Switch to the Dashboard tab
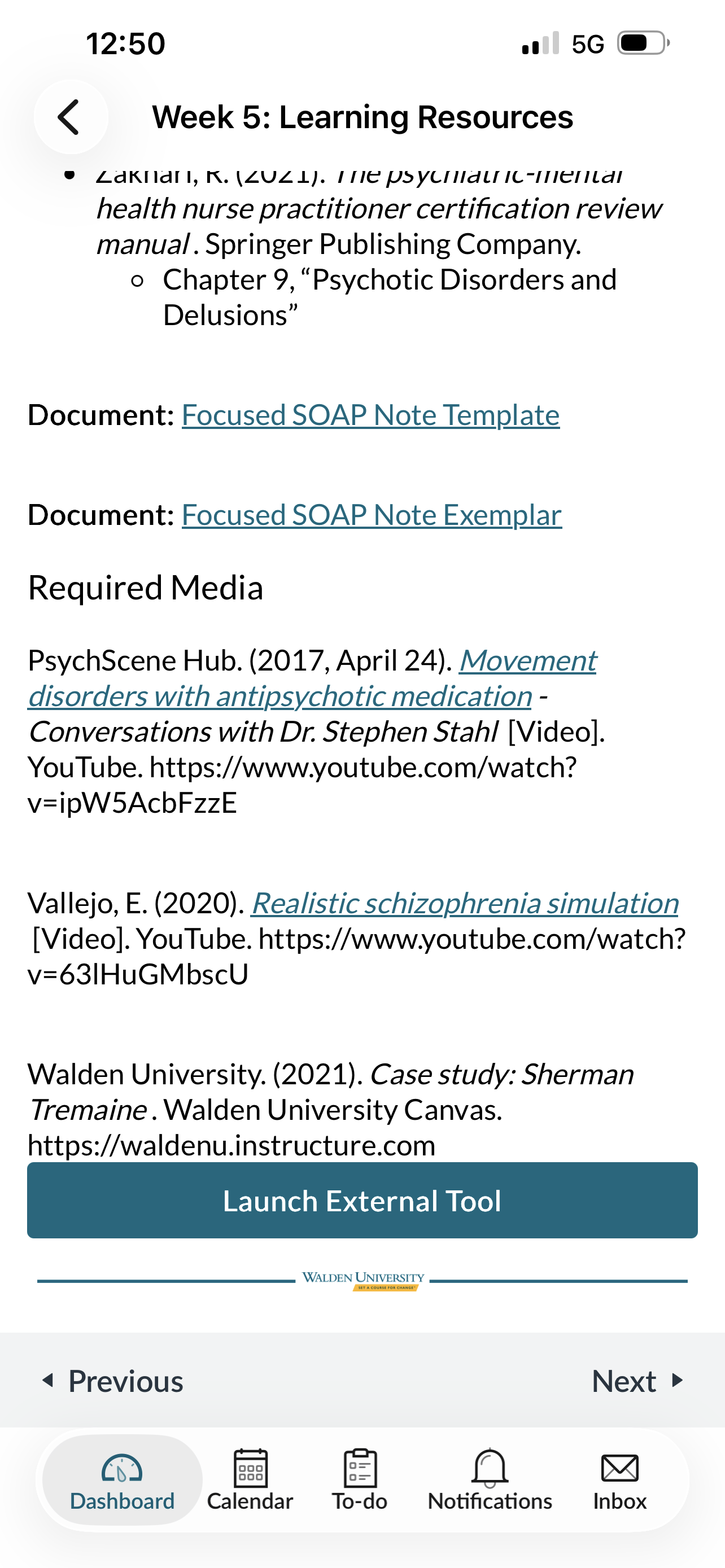This screenshot has height=1568, width=725. click(x=123, y=1481)
